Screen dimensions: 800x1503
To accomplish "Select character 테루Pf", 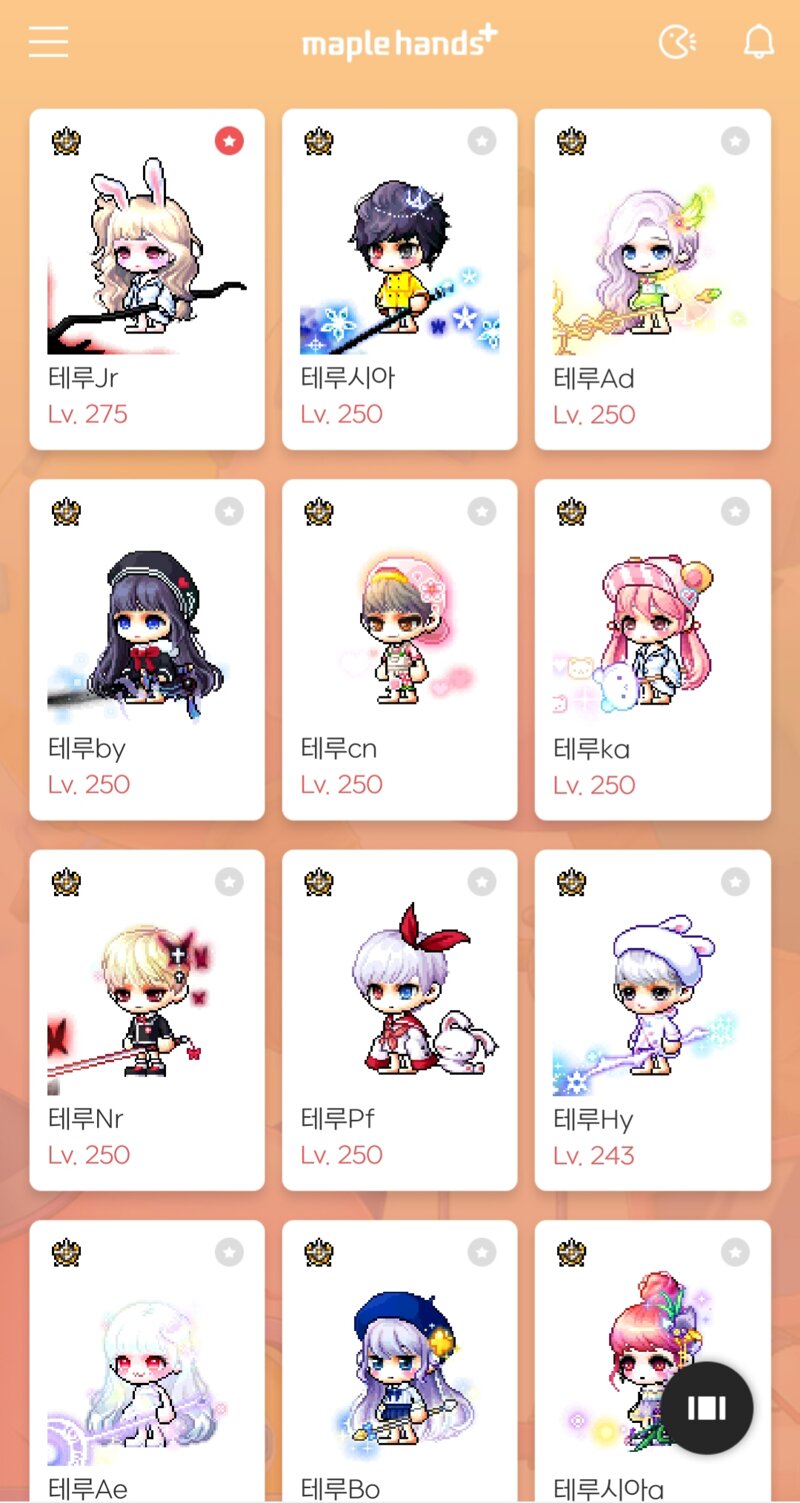I will tap(399, 1020).
